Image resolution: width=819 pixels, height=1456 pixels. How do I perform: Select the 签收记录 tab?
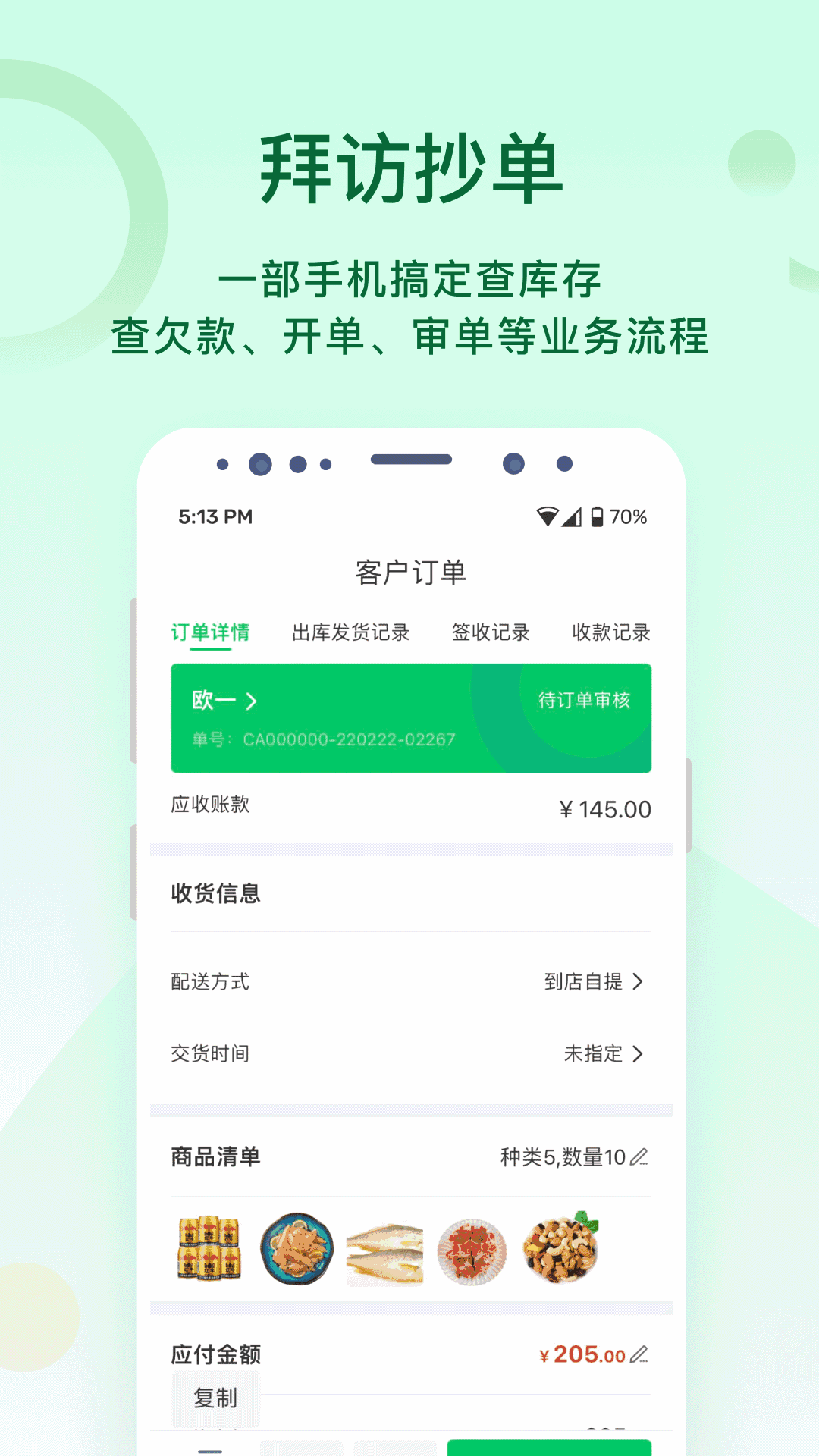click(490, 632)
